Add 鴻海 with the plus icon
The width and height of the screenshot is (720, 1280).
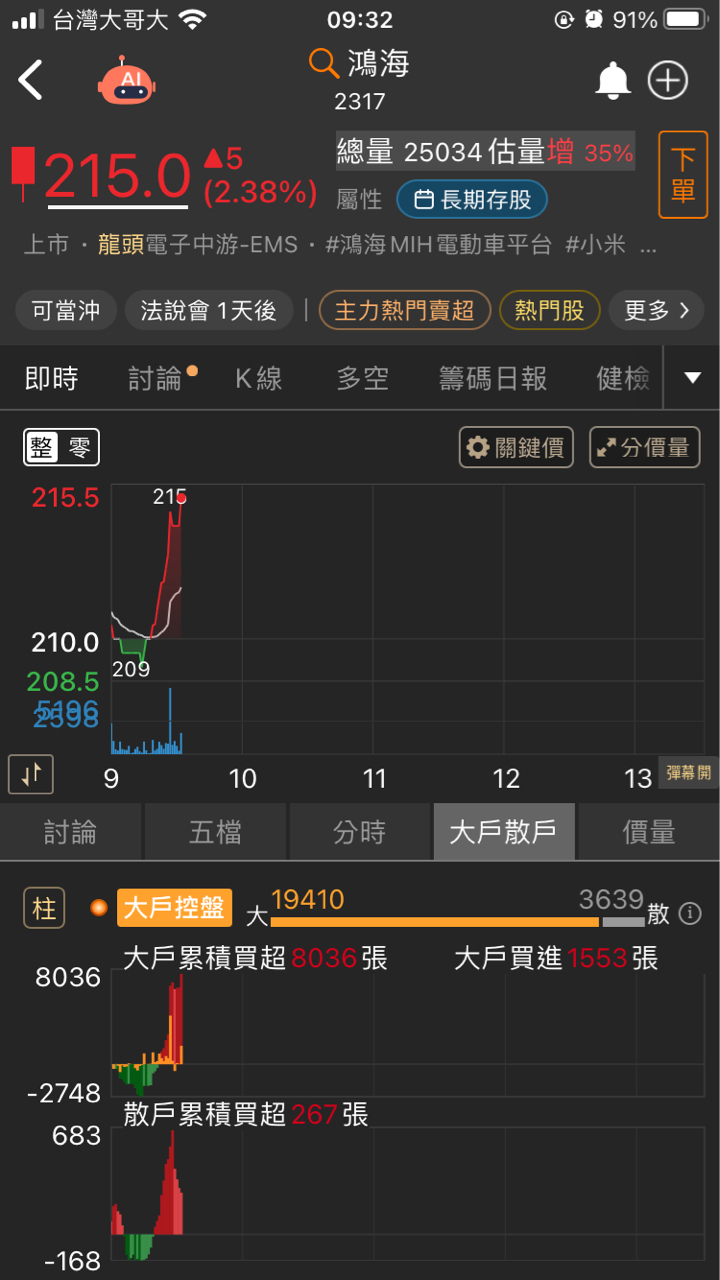pyautogui.click(x=668, y=80)
